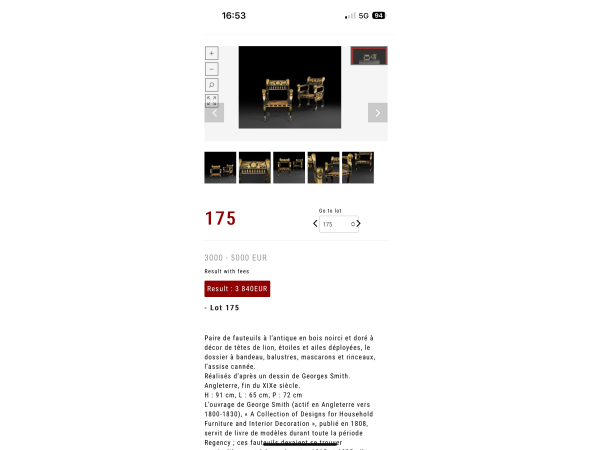Open the image in full screen
Screen dimensions: 600x450
[x=211, y=101]
